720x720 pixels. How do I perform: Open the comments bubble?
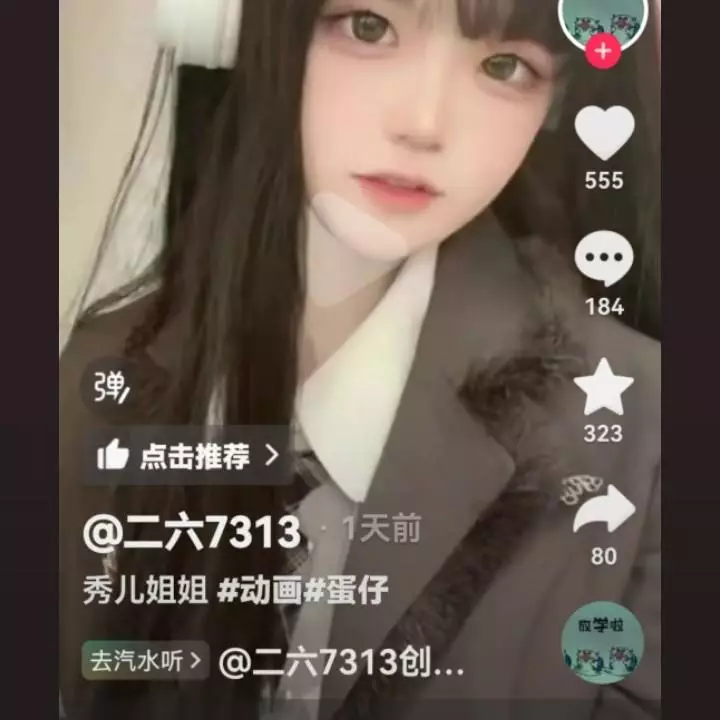[604, 258]
